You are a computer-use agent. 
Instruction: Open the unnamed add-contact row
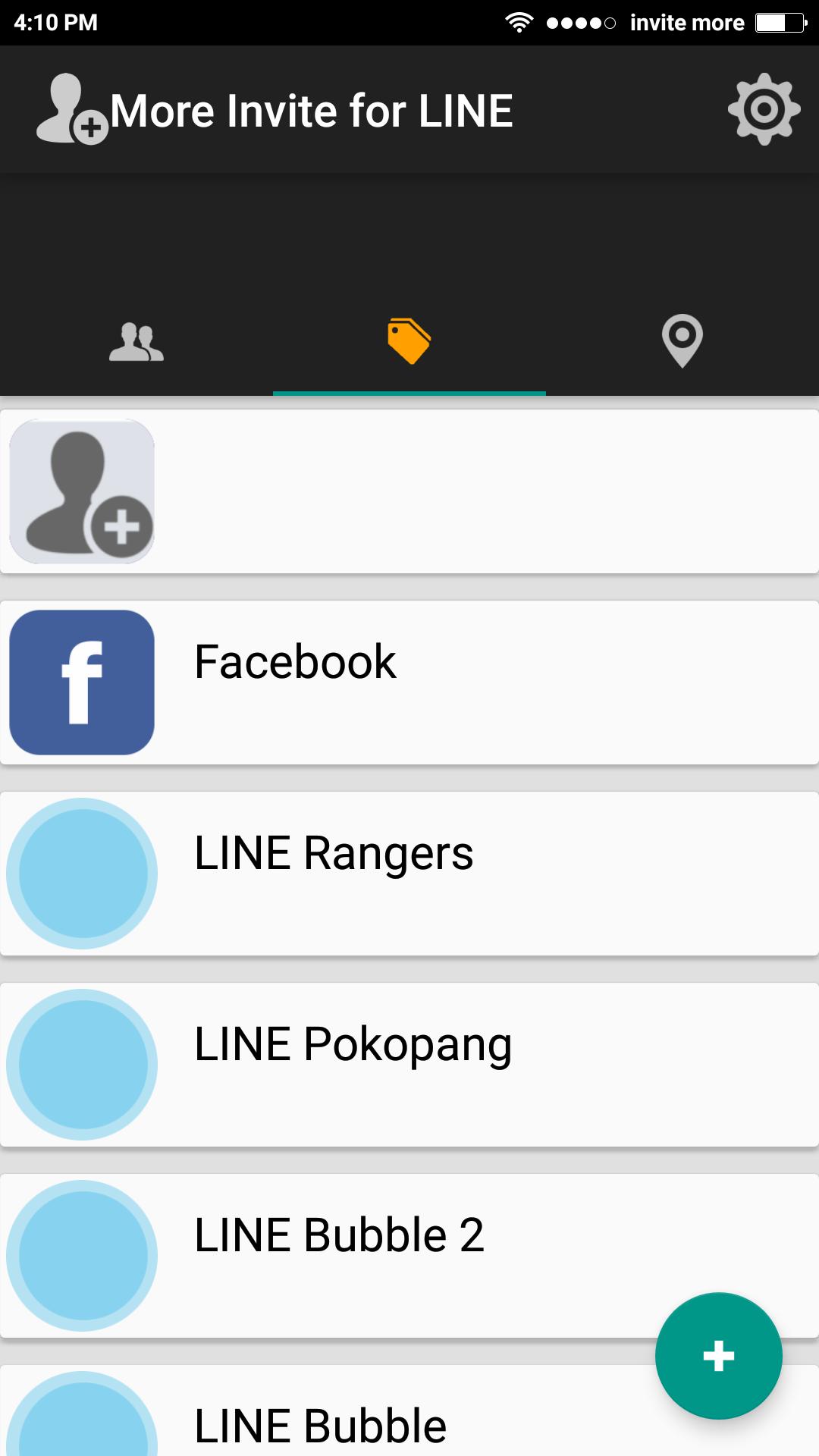tap(409, 491)
